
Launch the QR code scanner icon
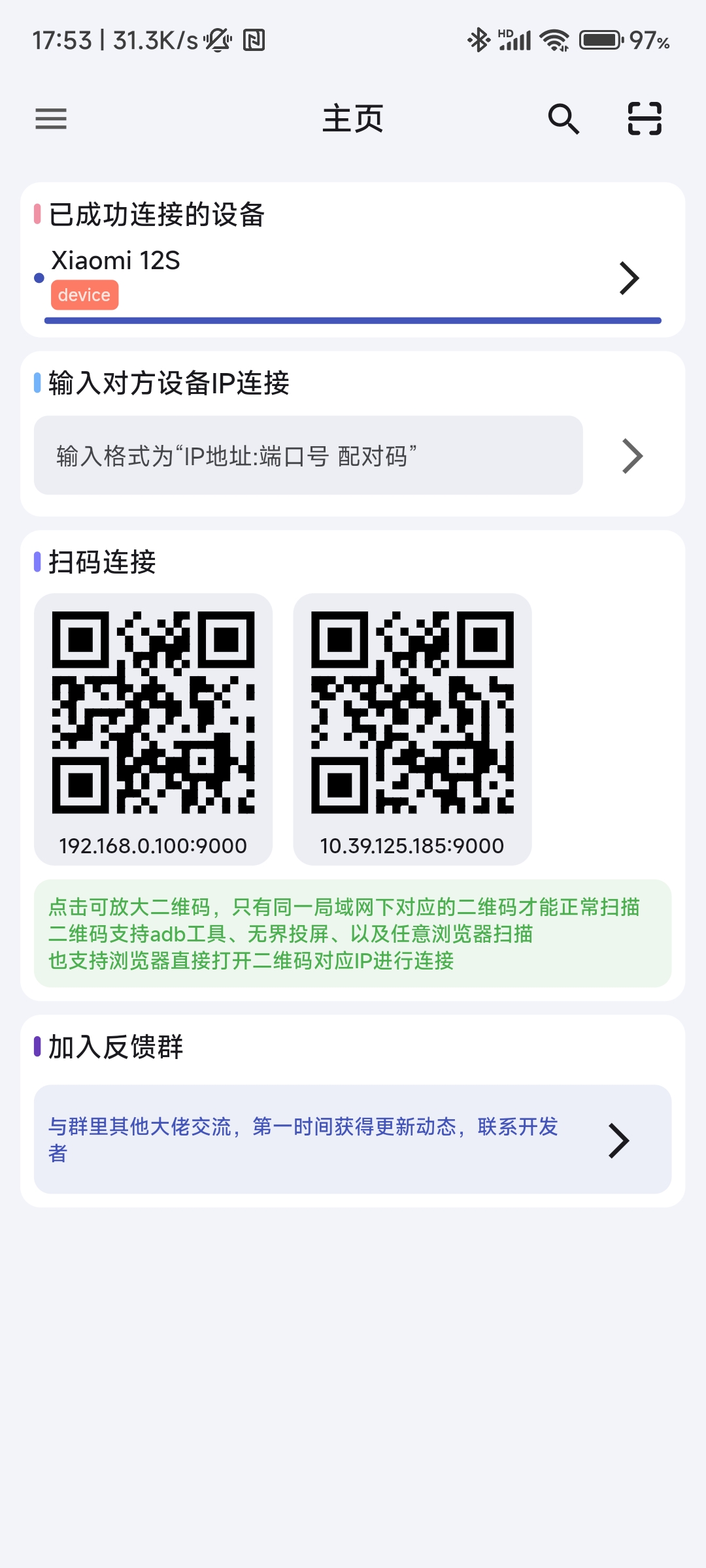click(645, 119)
